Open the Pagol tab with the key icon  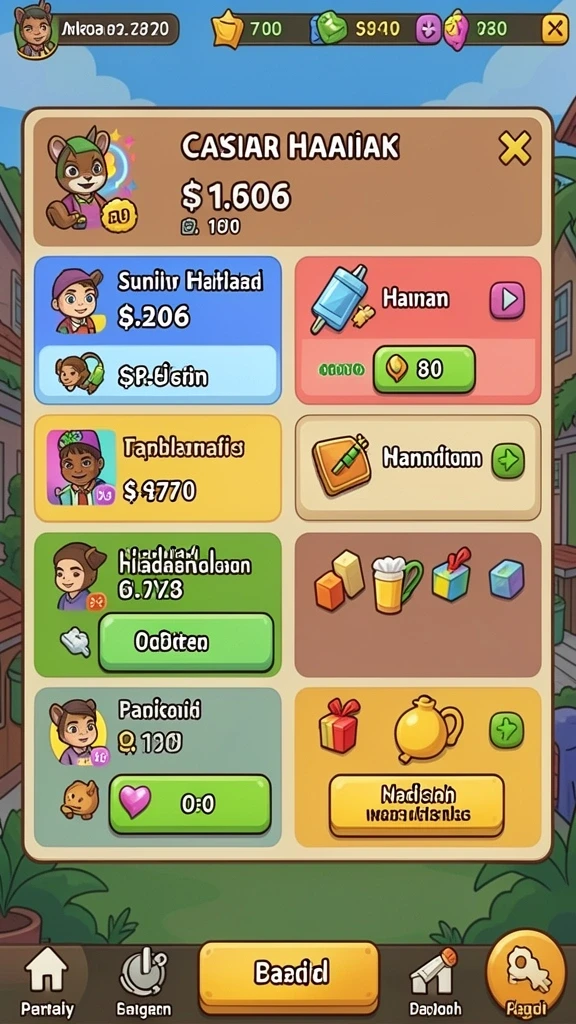tap(525, 978)
